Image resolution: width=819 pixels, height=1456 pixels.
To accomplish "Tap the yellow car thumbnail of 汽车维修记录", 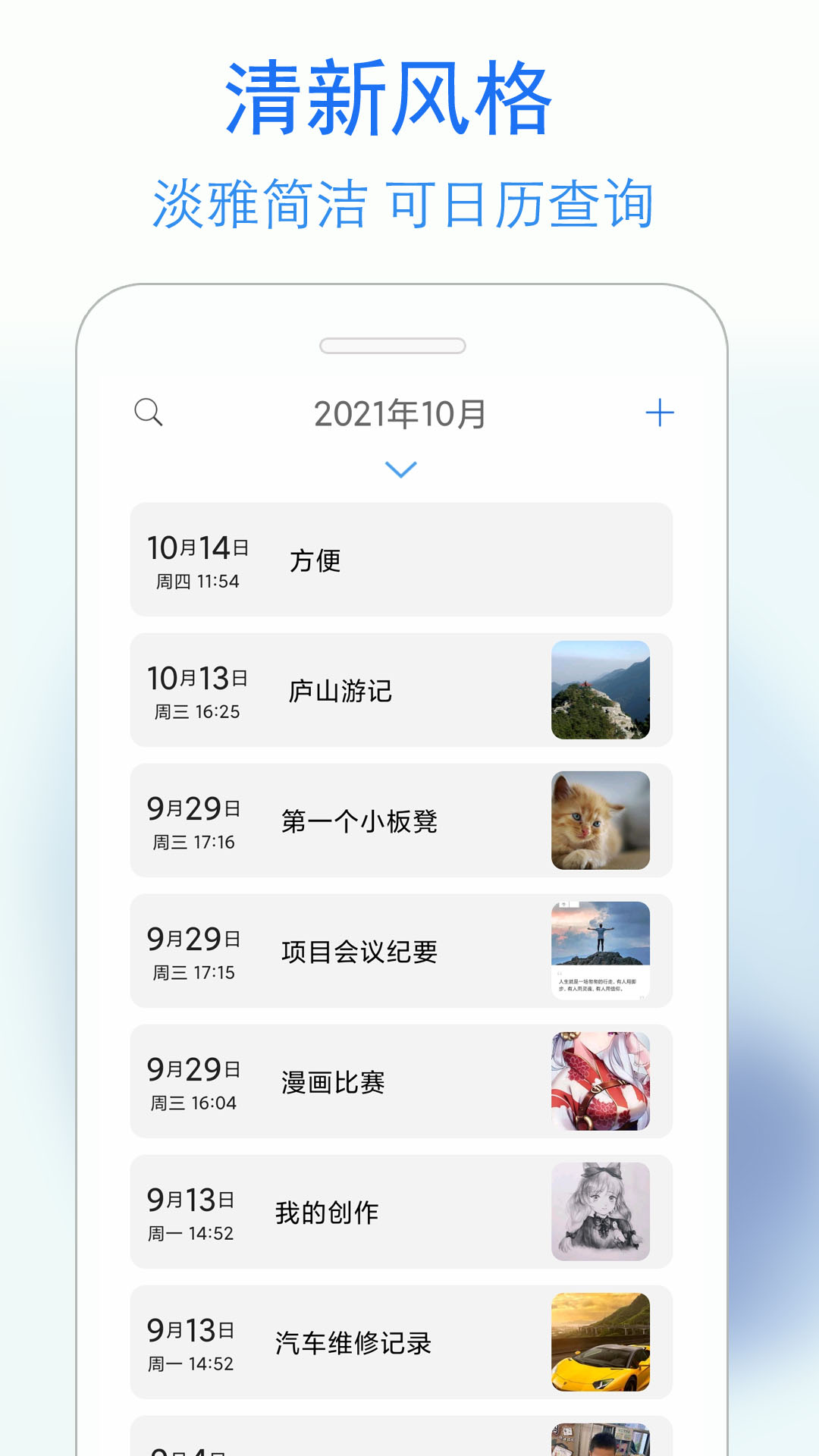I will [x=601, y=1341].
